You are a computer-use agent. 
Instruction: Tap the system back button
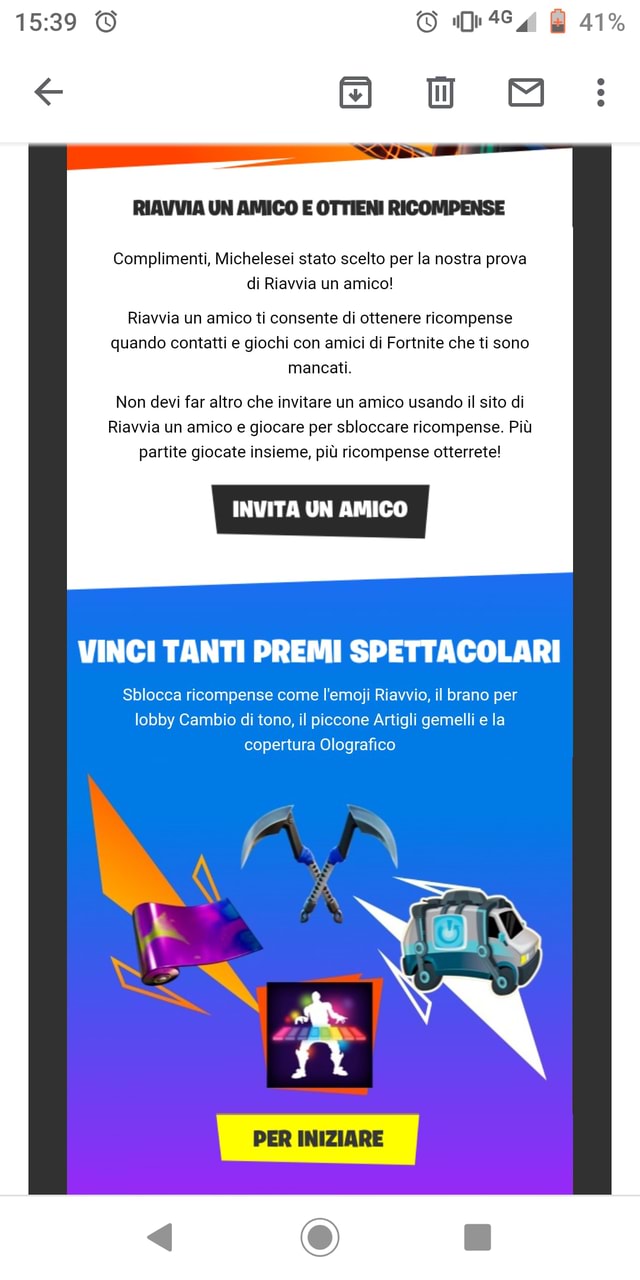coord(160,1237)
